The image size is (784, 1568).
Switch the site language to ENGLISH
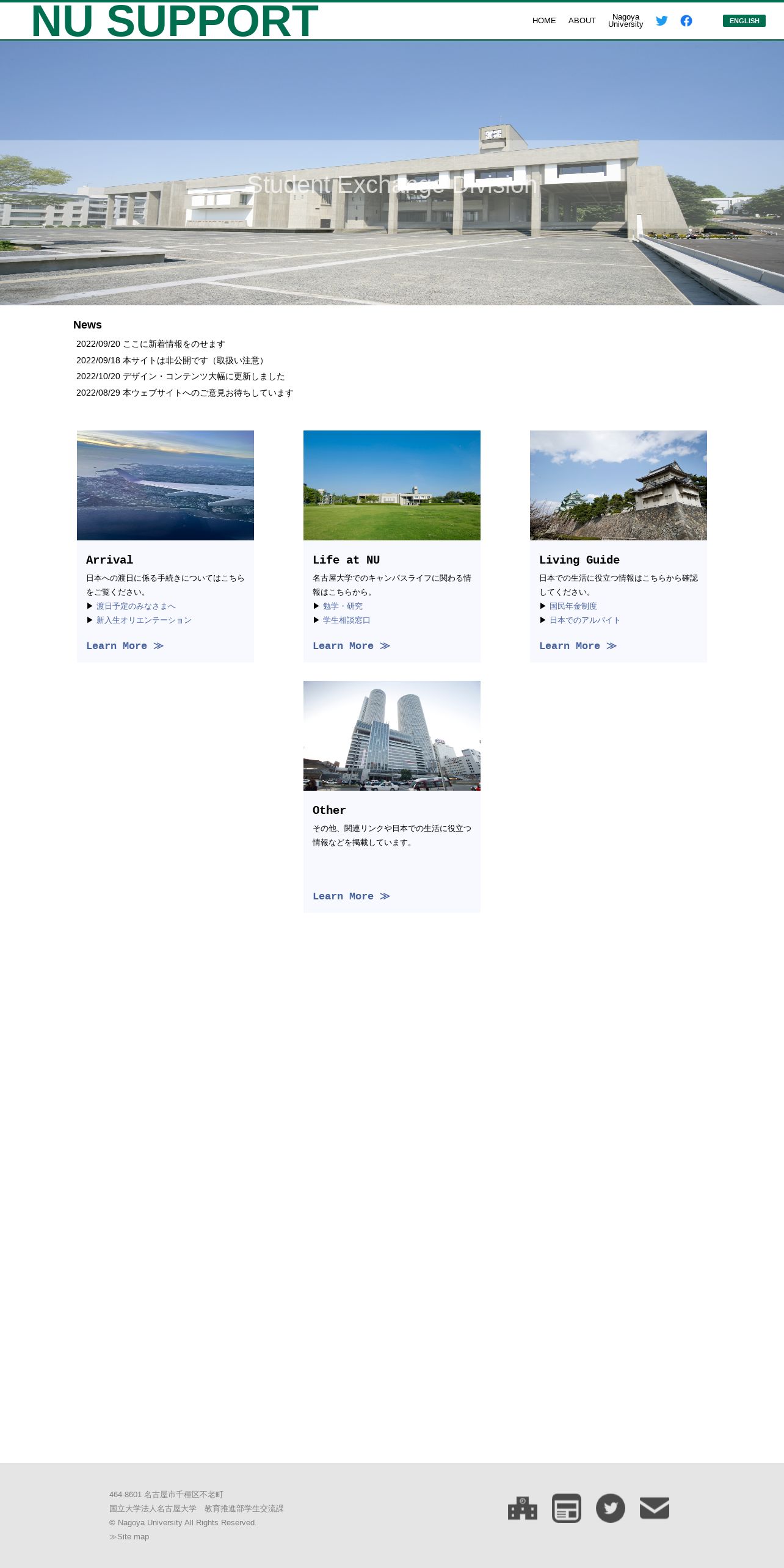[x=744, y=21]
